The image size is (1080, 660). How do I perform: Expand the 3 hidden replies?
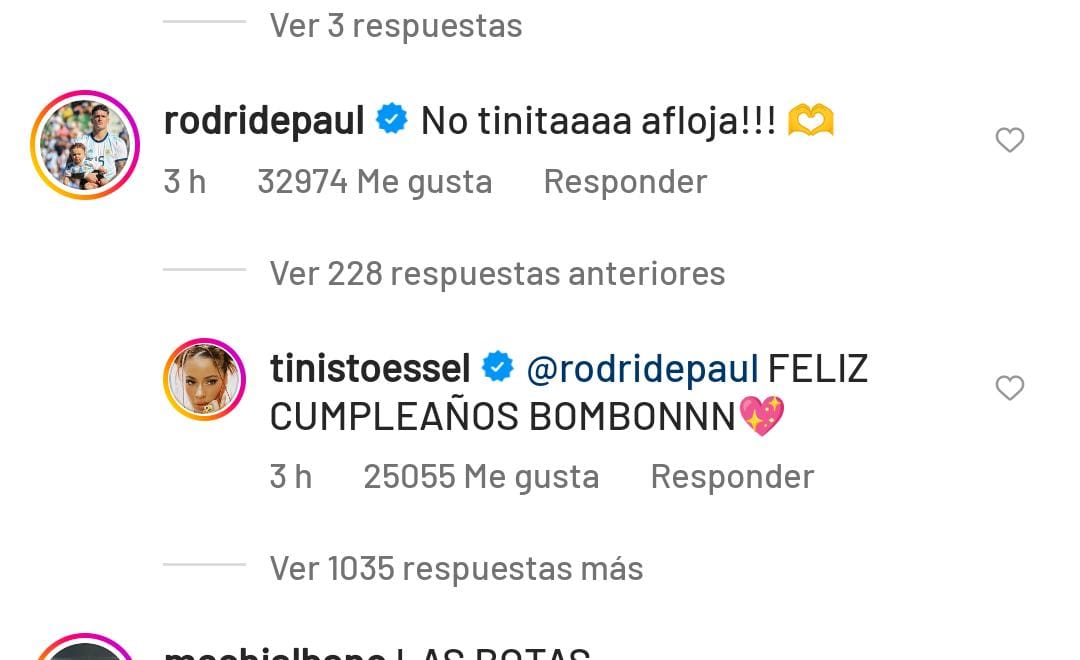click(395, 25)
